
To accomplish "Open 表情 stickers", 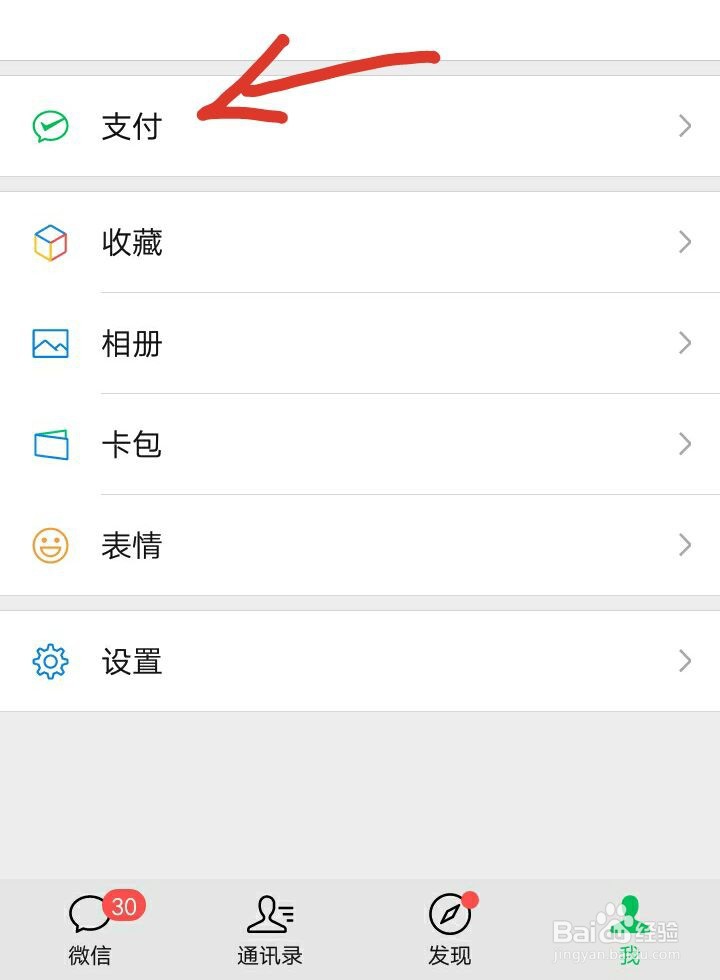I will point(360,545).
